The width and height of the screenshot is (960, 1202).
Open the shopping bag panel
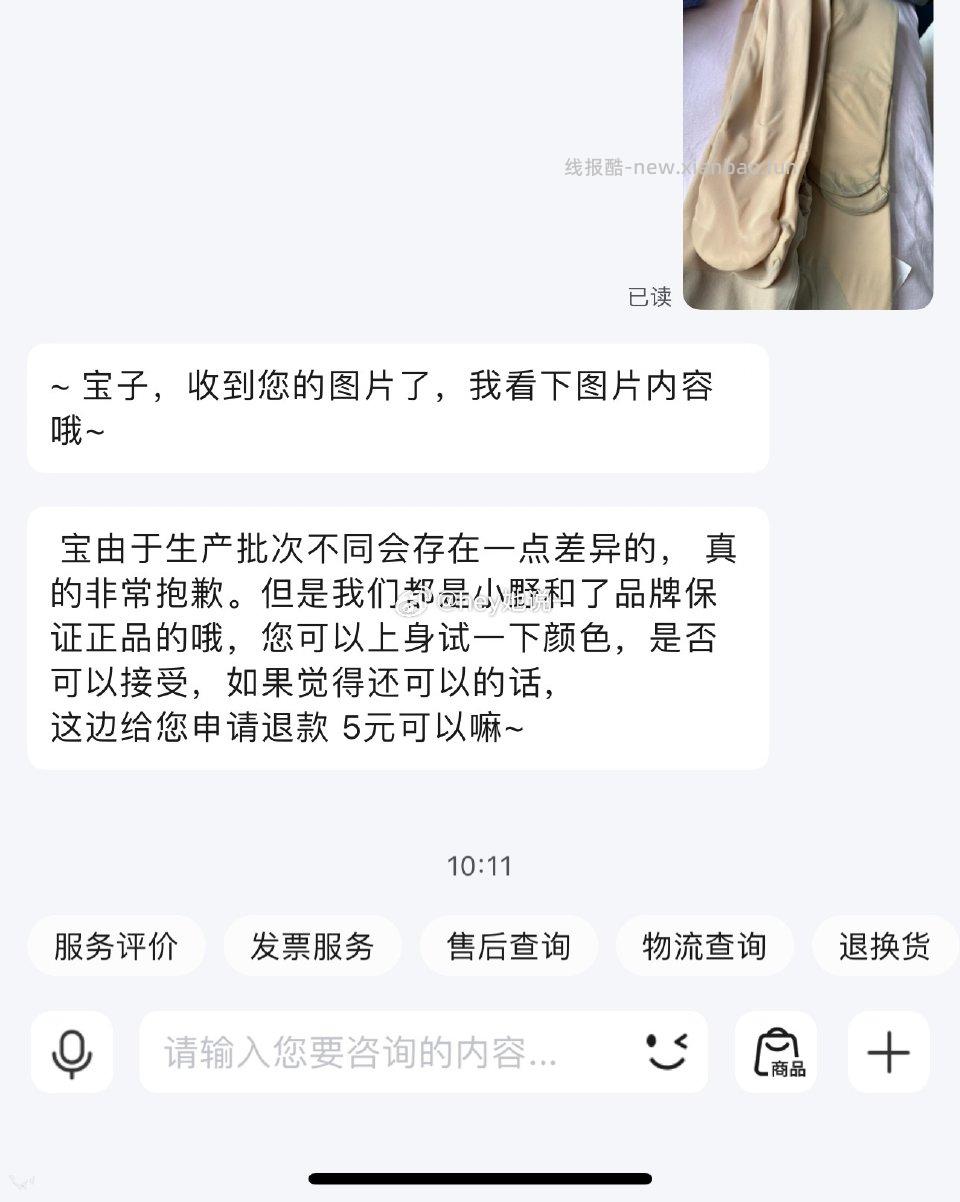click(776, 1051)
